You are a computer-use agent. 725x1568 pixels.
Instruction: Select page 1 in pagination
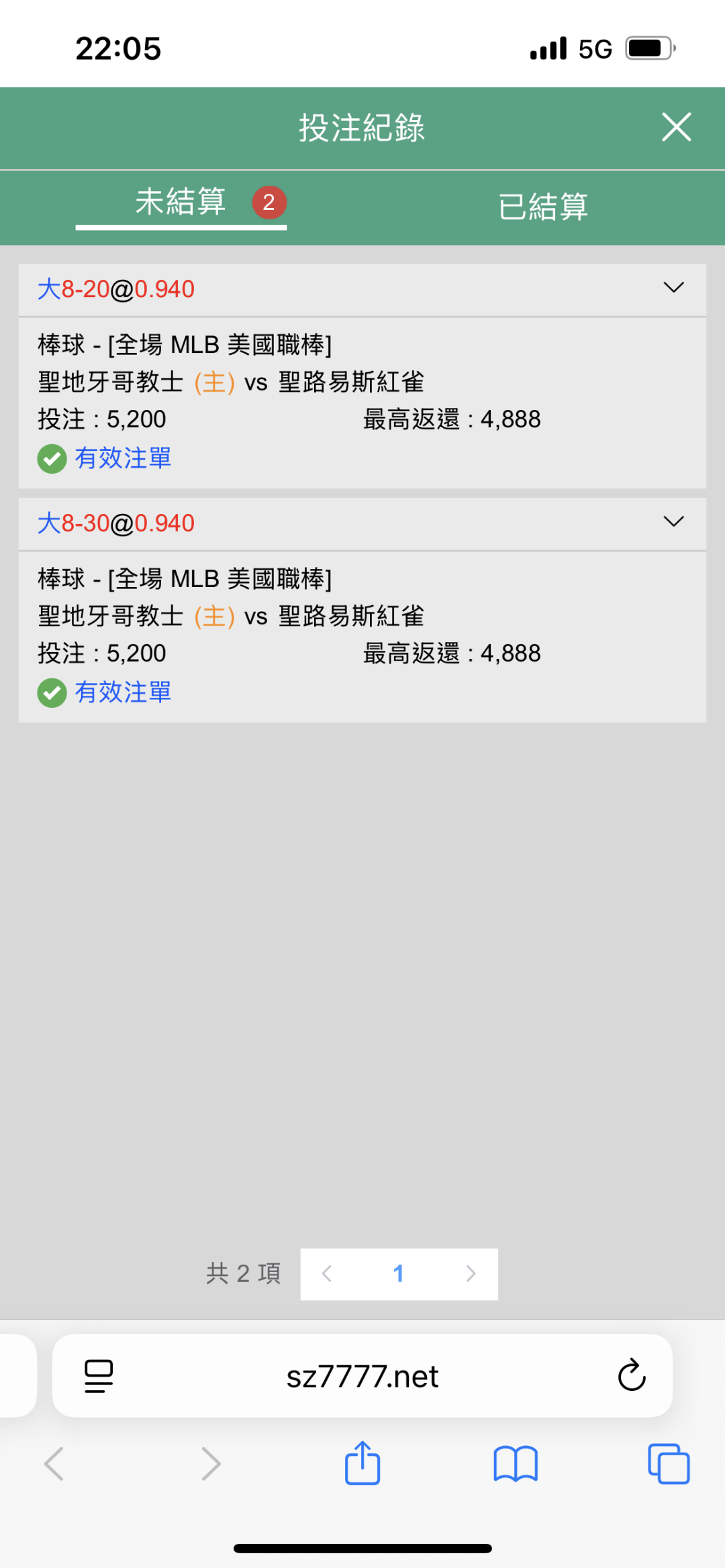coord(398,1273)
